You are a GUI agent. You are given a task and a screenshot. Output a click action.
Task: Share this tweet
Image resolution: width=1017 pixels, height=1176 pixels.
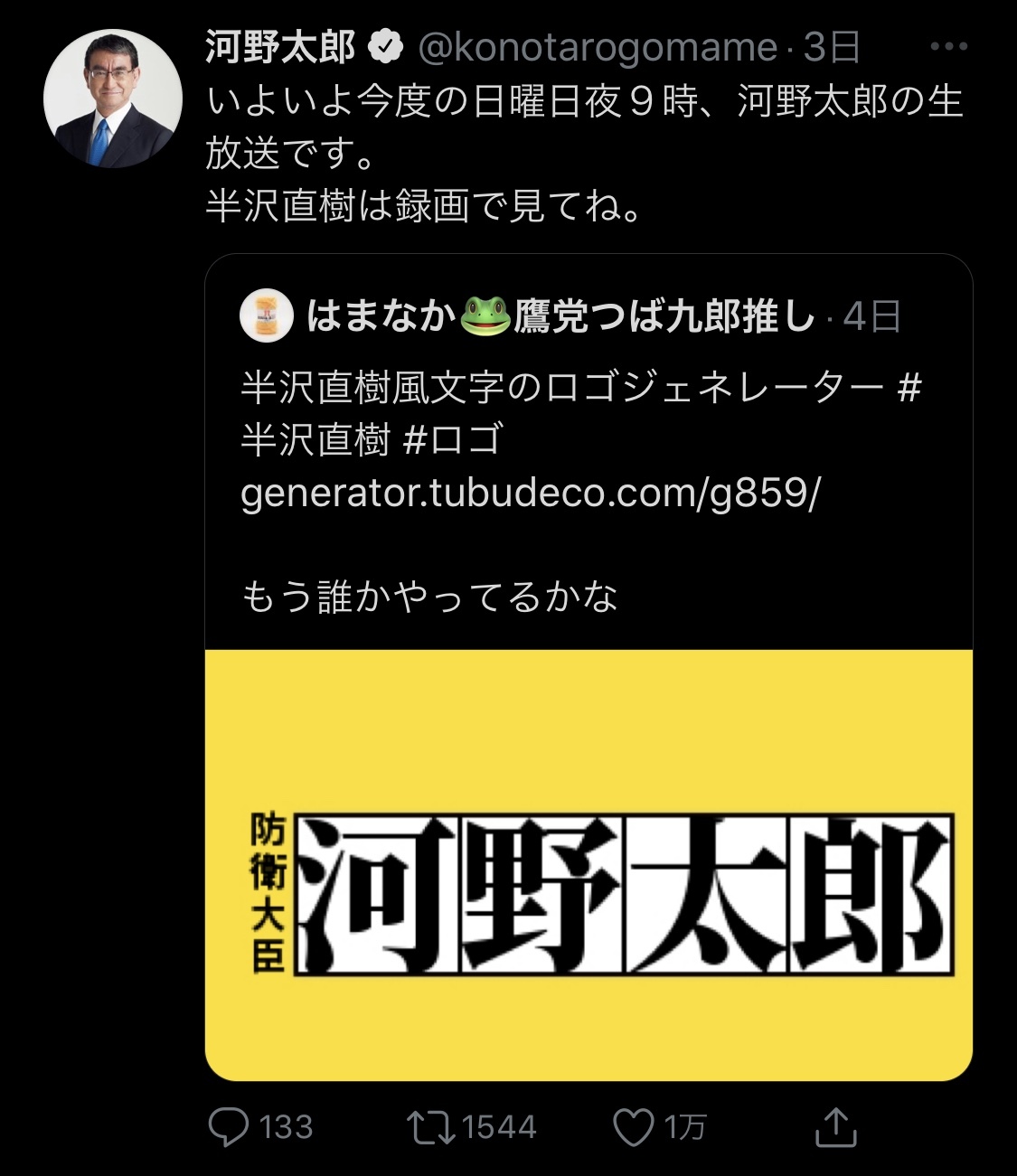pos(835,1127)
